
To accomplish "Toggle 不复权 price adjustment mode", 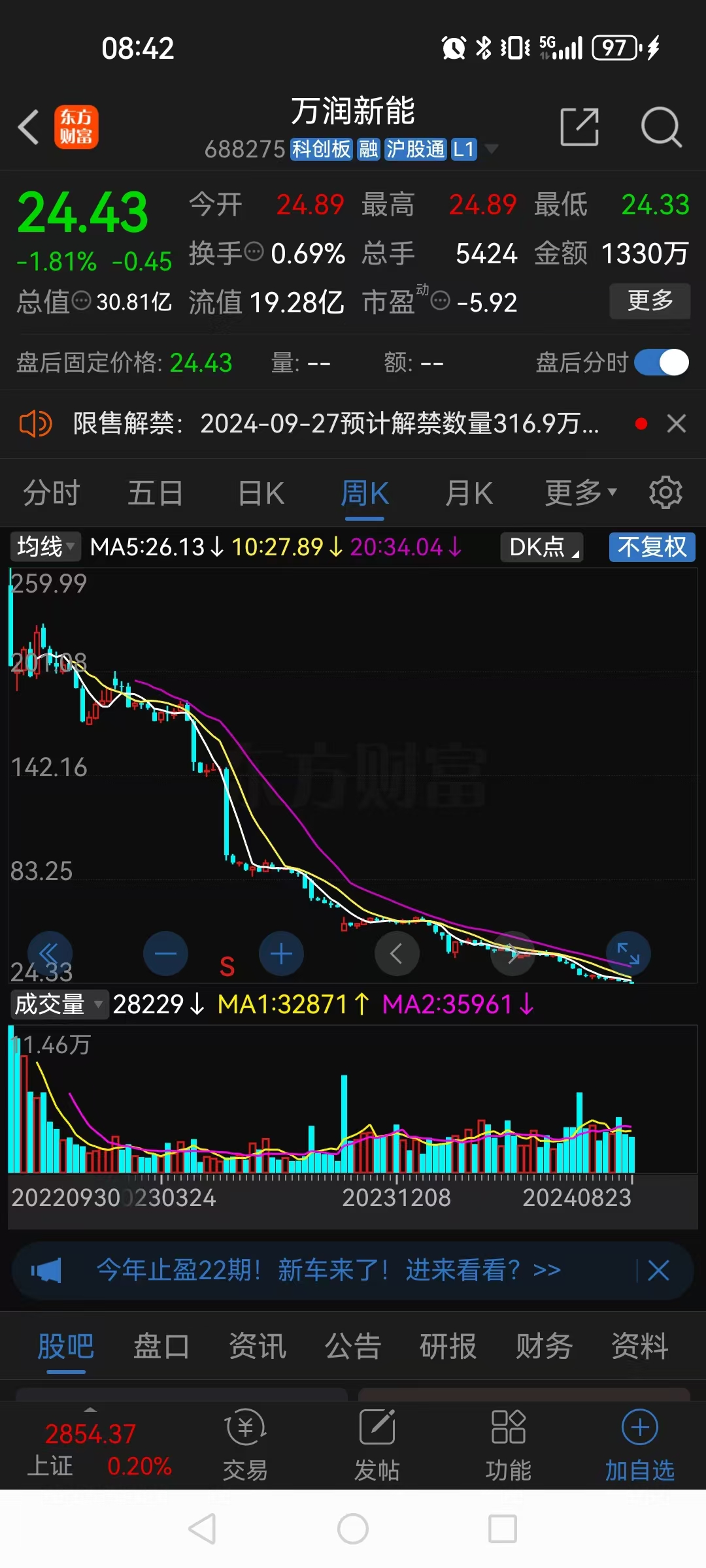I will coord(651,547).
